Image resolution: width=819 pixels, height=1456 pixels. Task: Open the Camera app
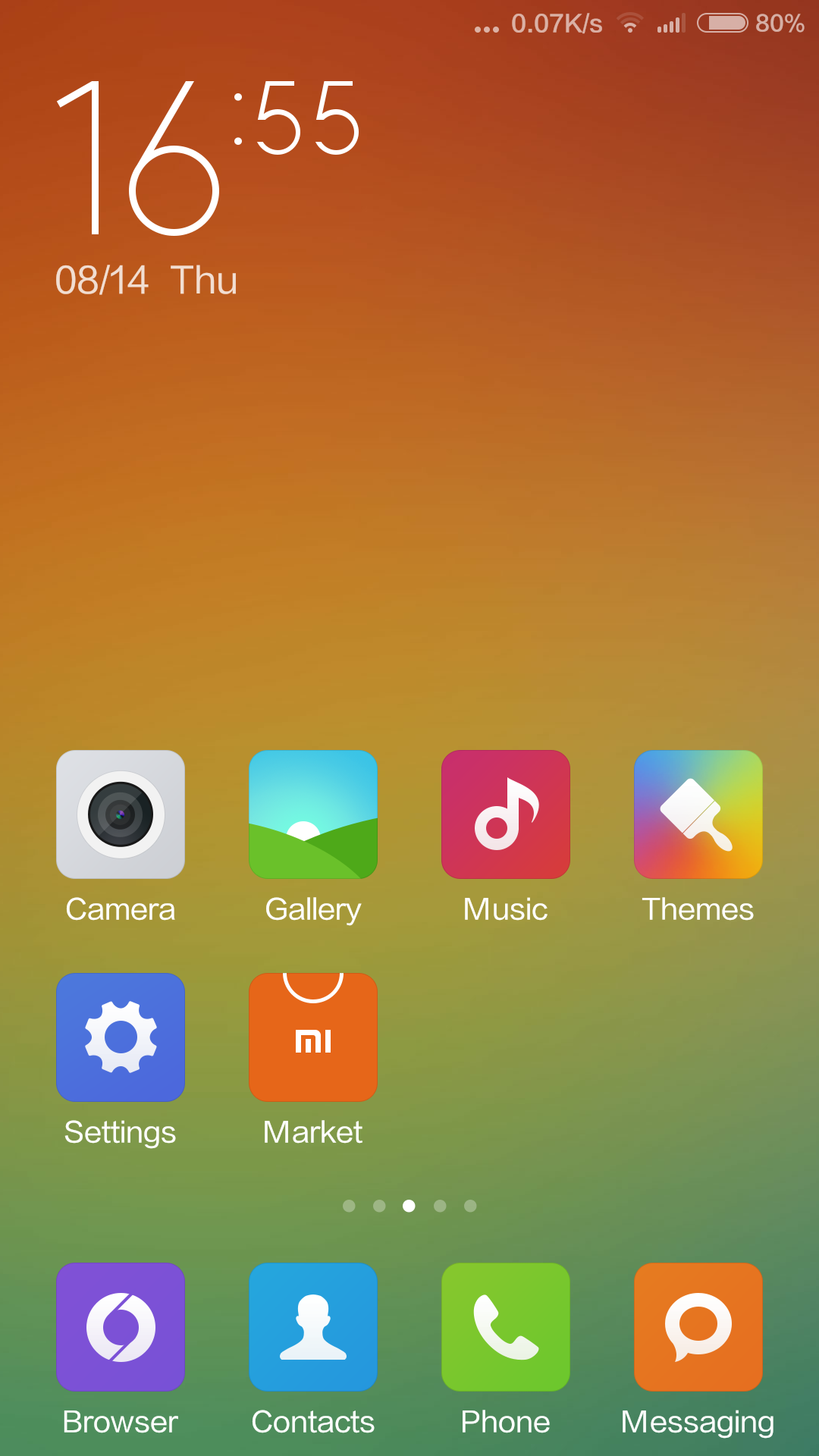pos(121,814)
